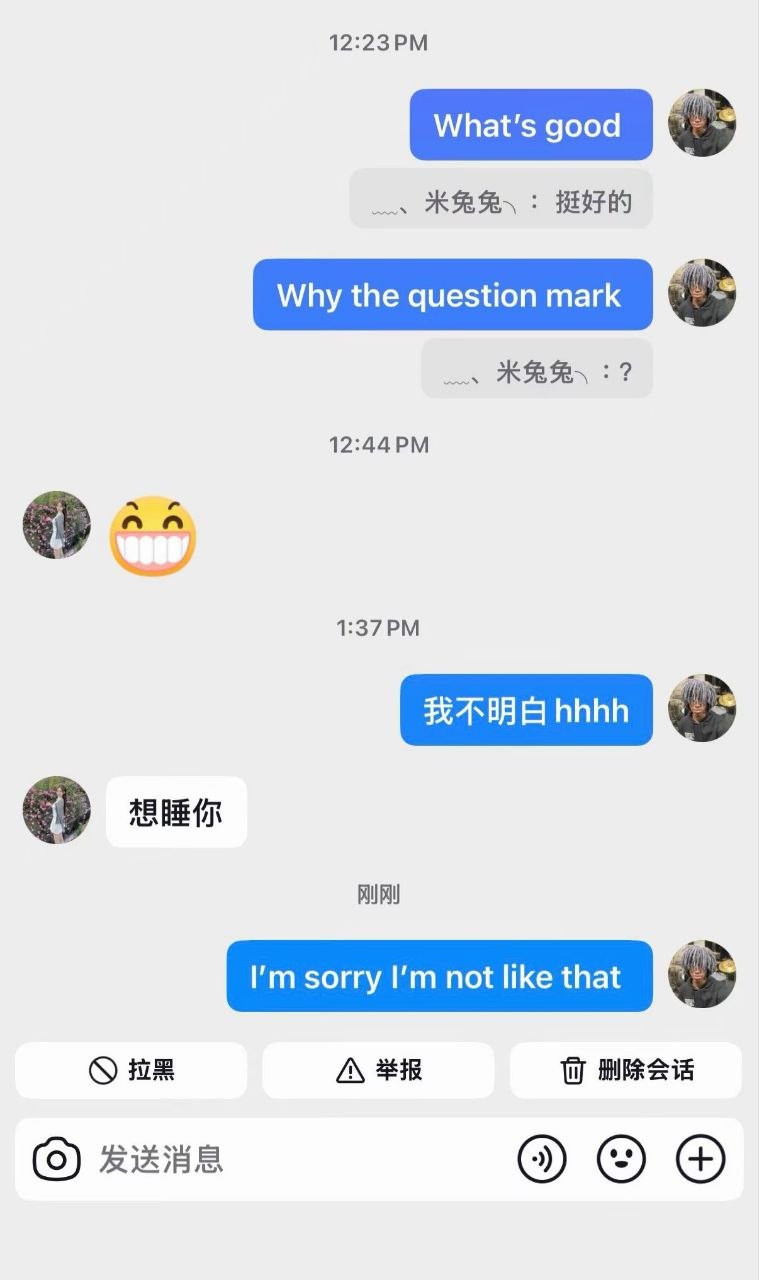Tap the voice message icon
Screen dimensions: 759x1280
[542, 1160]
